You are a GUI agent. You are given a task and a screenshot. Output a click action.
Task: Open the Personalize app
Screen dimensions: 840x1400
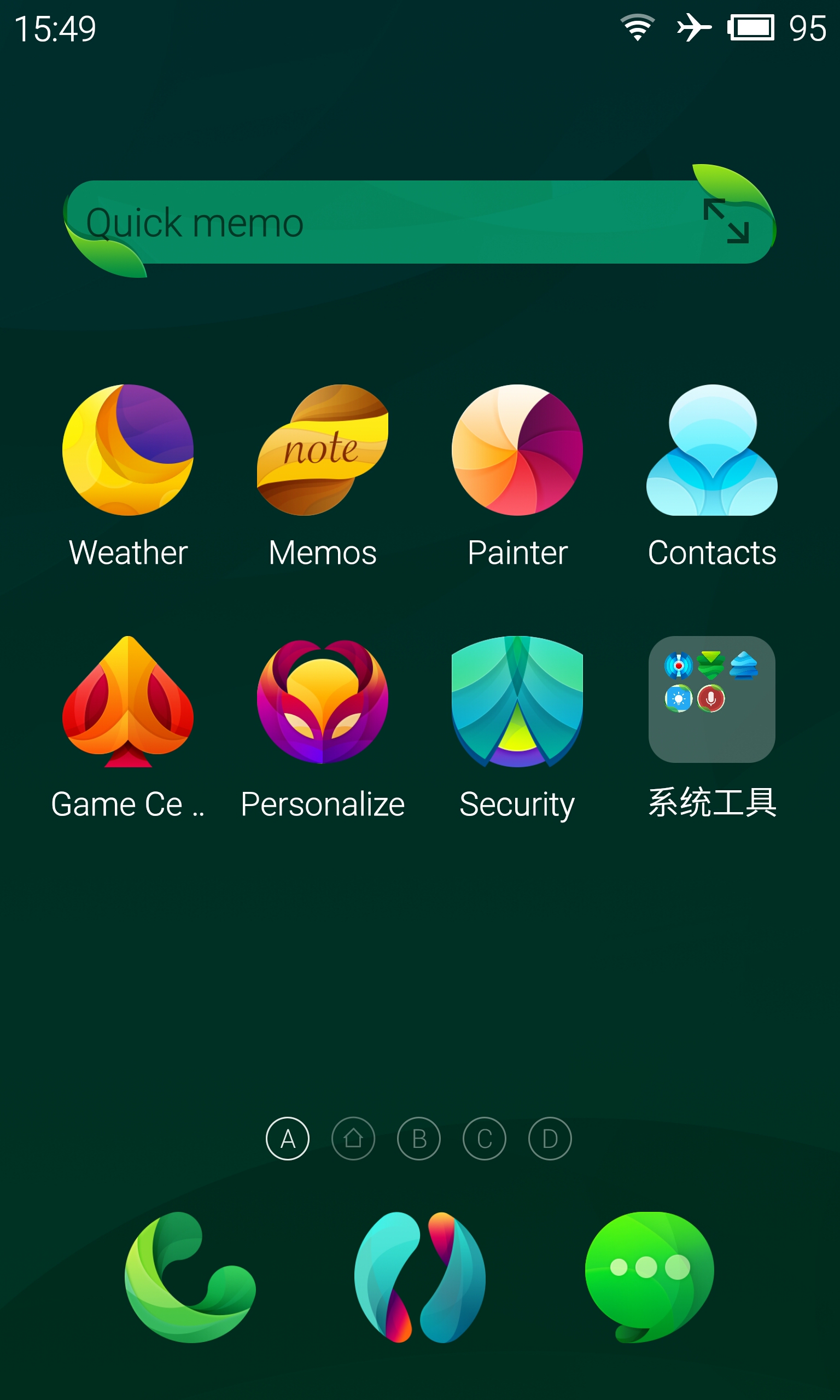point(323,727)
